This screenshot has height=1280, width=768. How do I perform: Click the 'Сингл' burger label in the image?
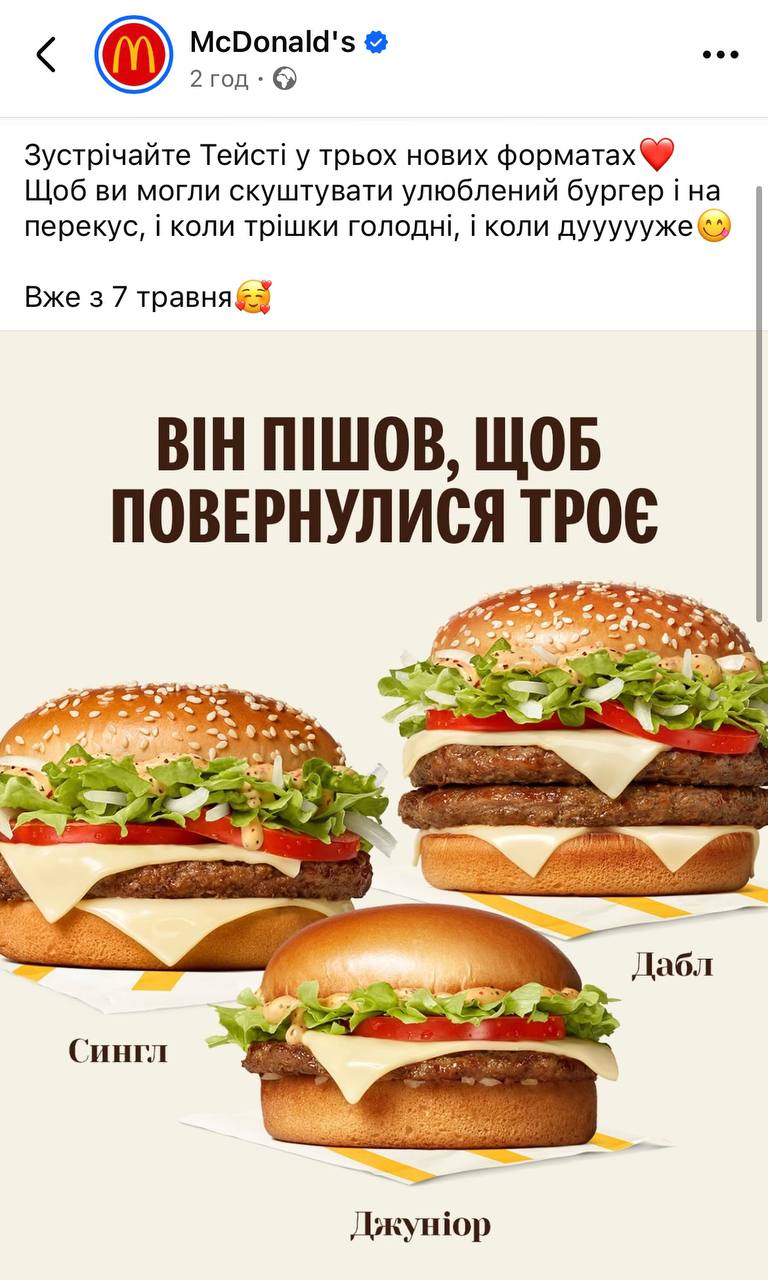point(118,1051)
